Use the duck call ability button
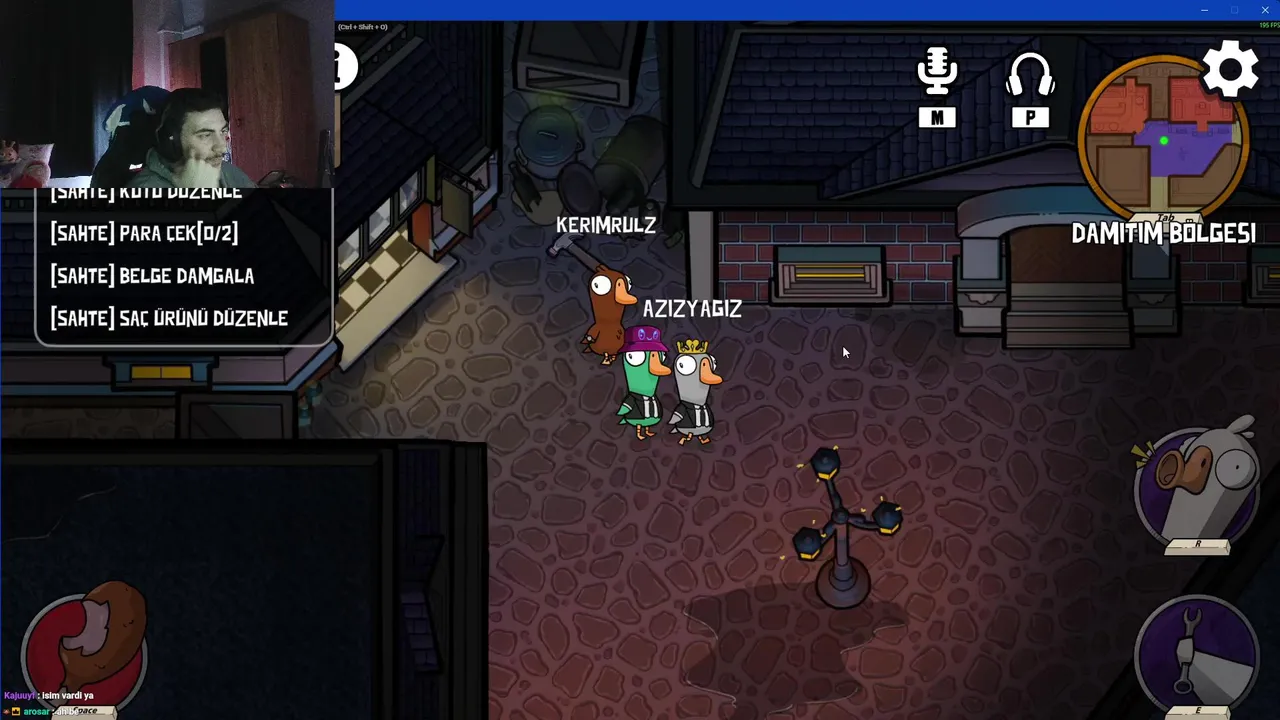Screen dimensions: 1280x720 pyautogui.click(x=1198, y=487)
